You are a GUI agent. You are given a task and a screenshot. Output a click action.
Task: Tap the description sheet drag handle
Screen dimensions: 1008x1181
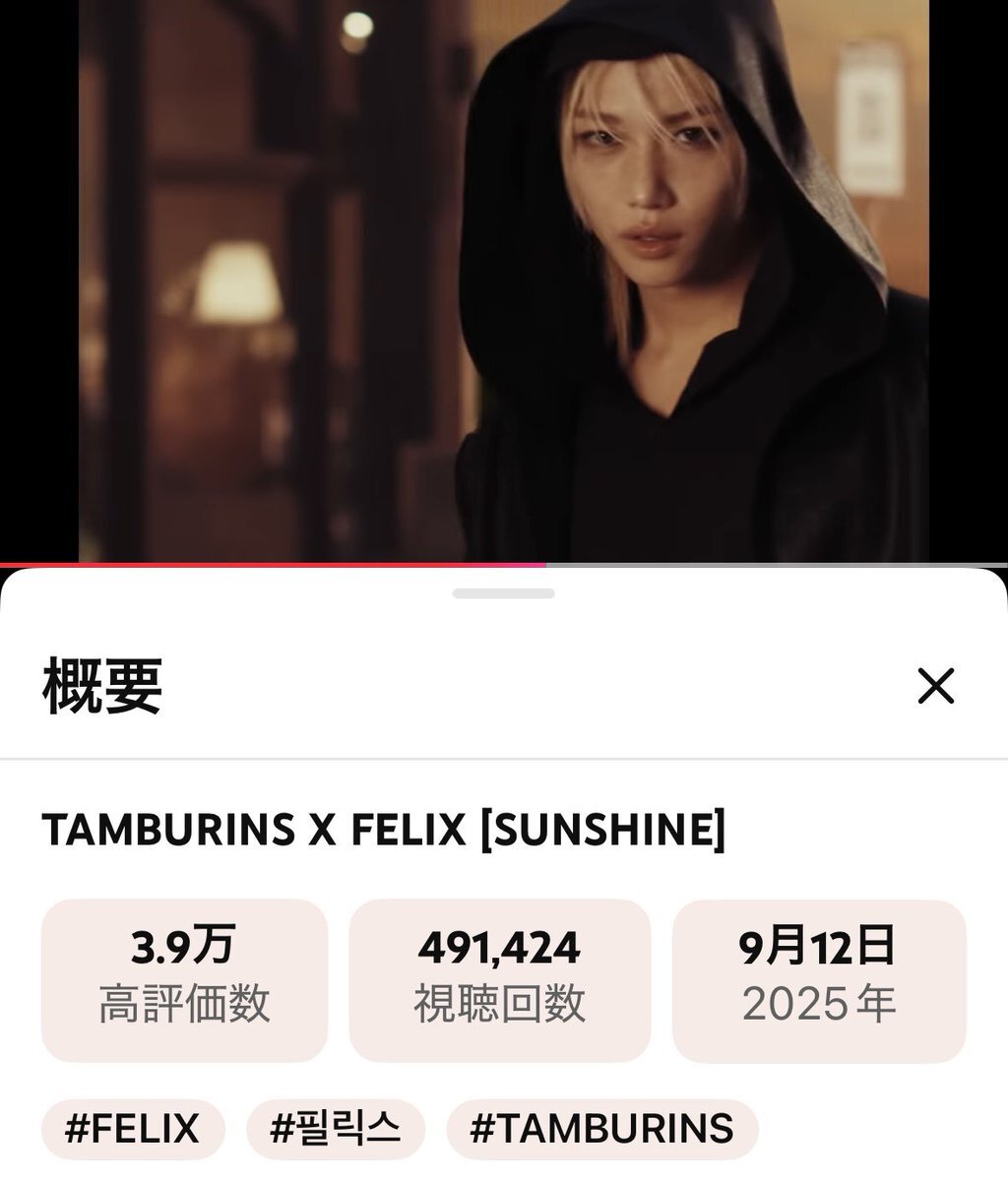point(503,593)
